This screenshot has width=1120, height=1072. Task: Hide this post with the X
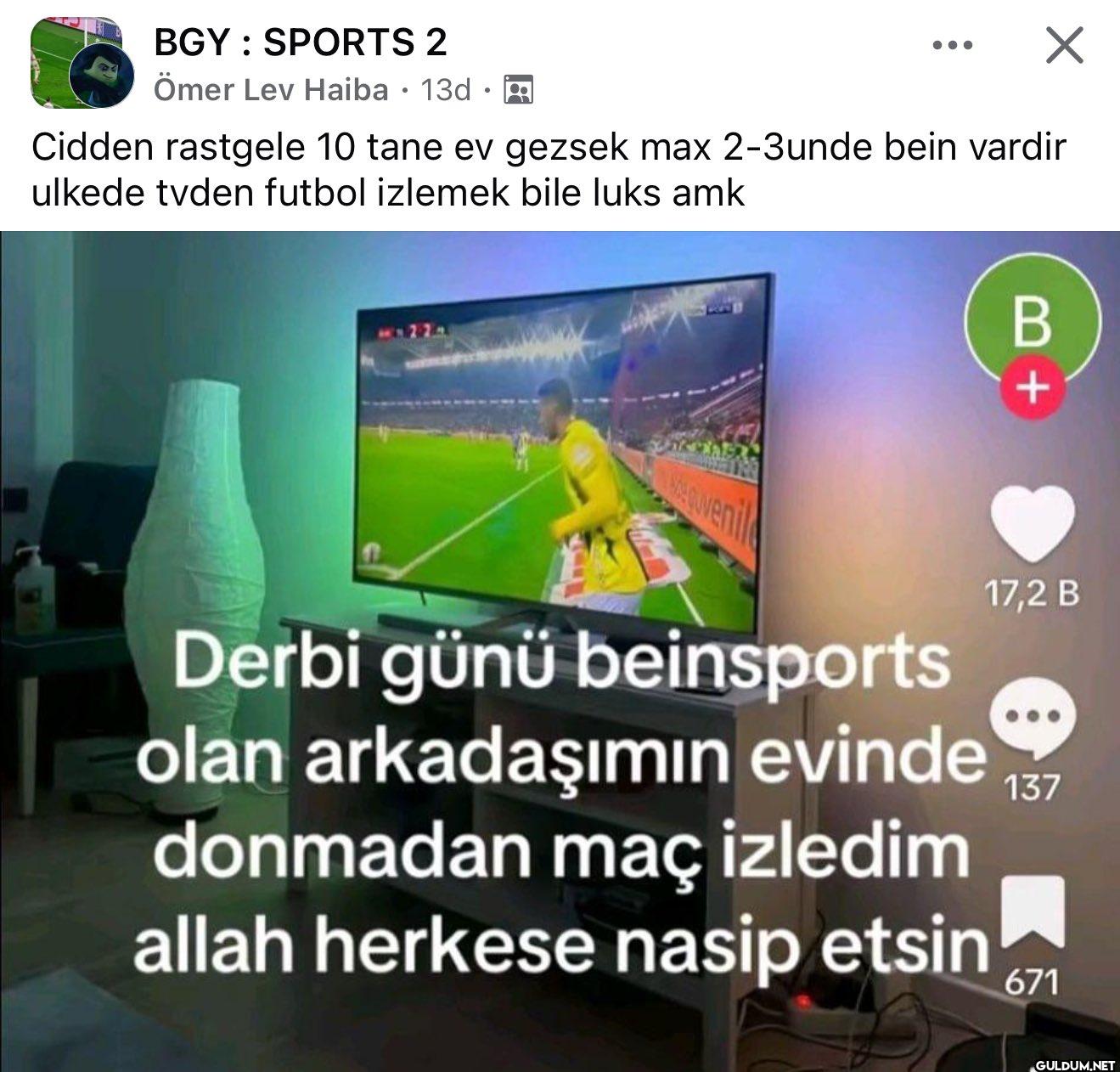[1064, 45]
